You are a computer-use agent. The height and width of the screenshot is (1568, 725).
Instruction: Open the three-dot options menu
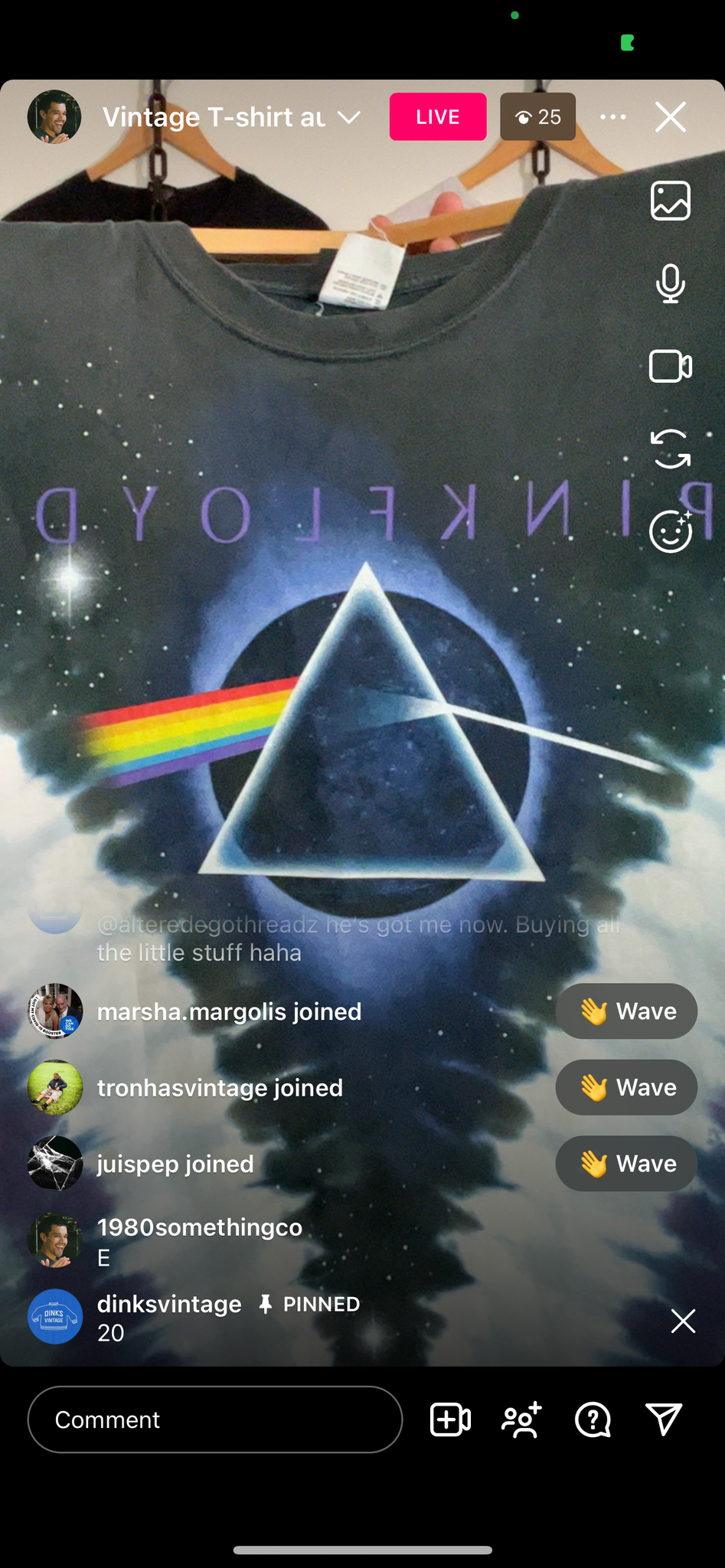pyautogui.click(x=612, y=117)
